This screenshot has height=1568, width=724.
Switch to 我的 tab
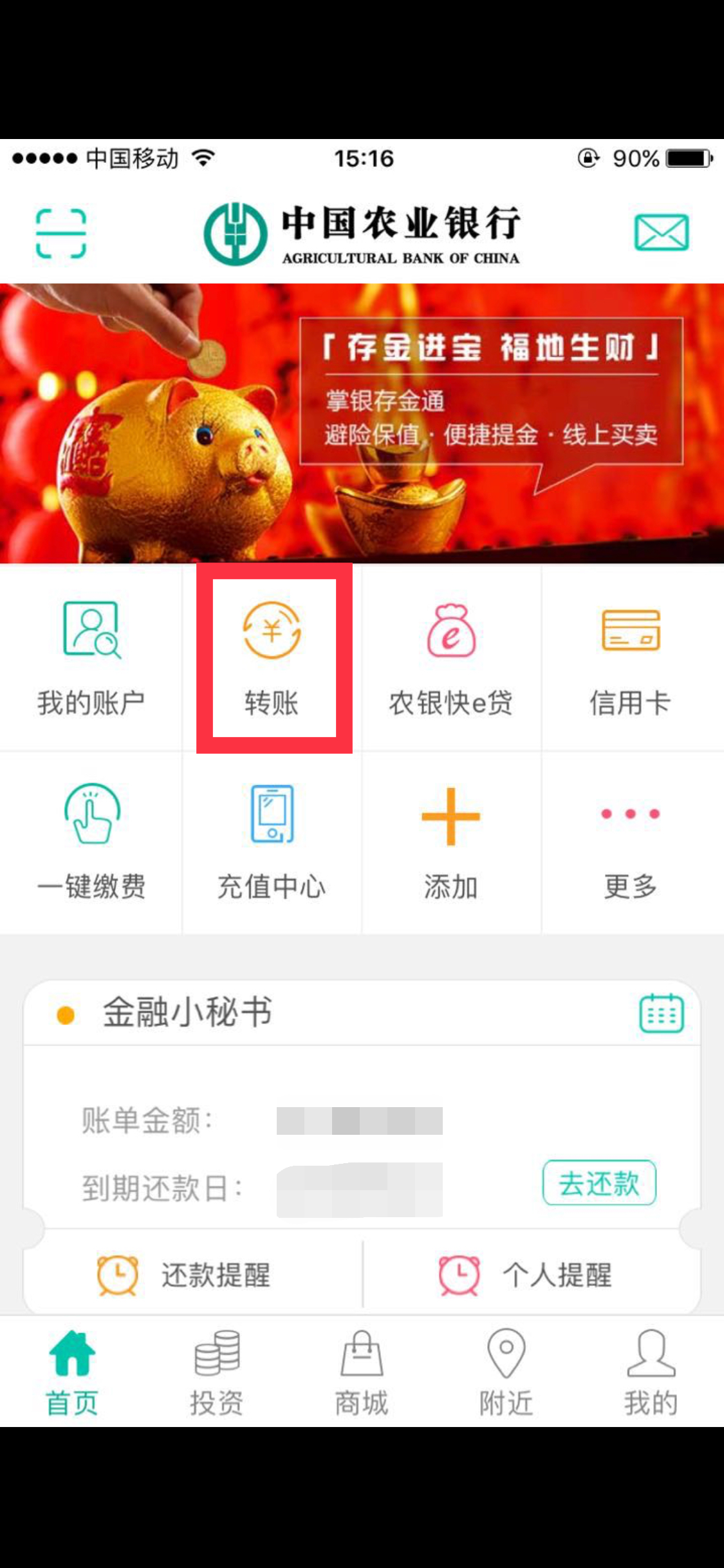point(651,1372)
